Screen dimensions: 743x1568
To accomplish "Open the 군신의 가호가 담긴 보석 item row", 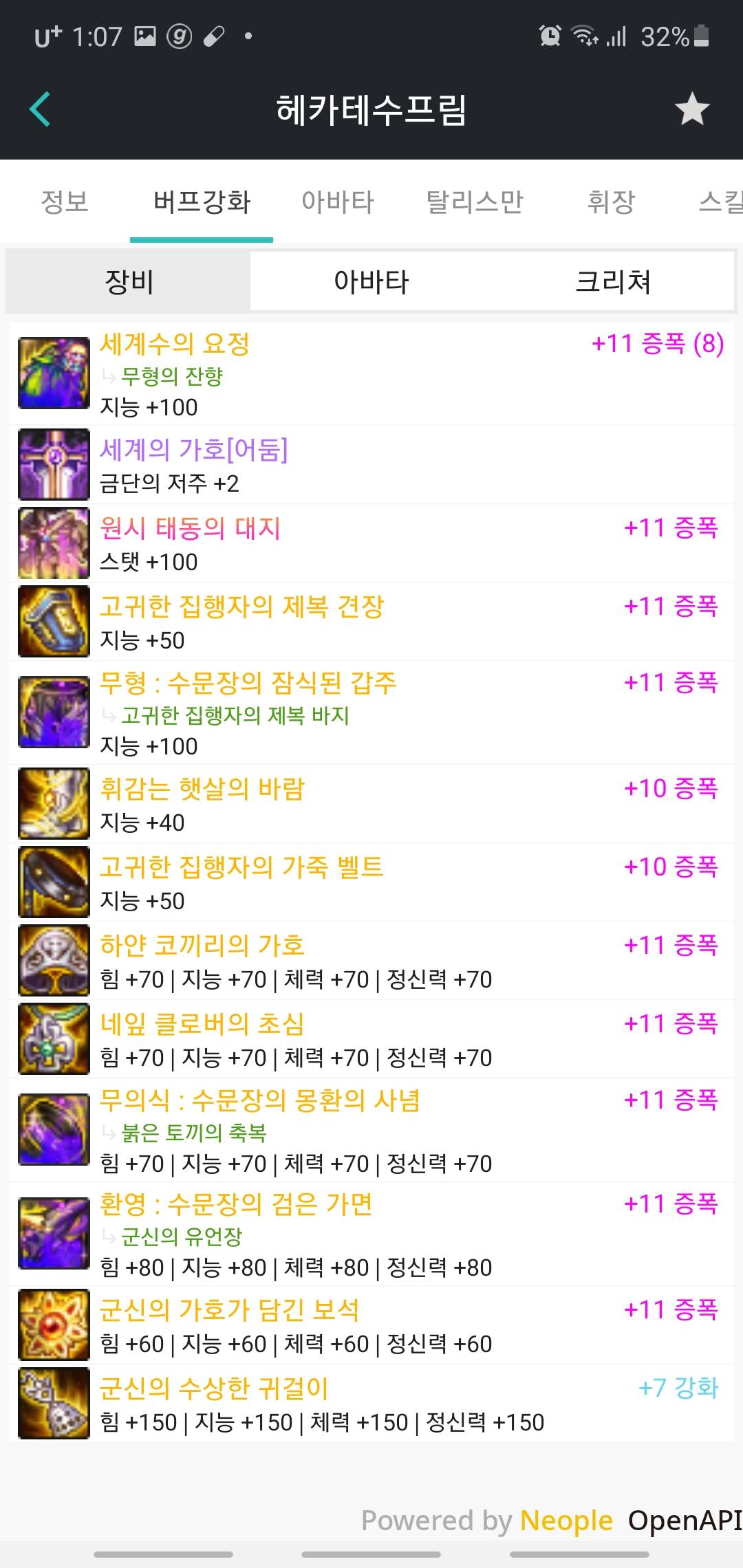I will [371, 1325].
